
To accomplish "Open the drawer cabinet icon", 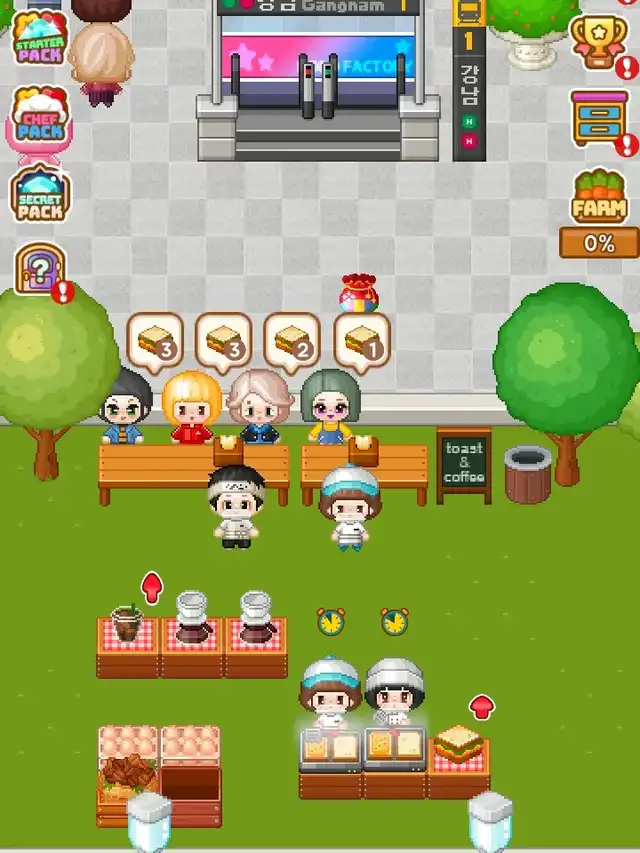I will coord(598,118).
